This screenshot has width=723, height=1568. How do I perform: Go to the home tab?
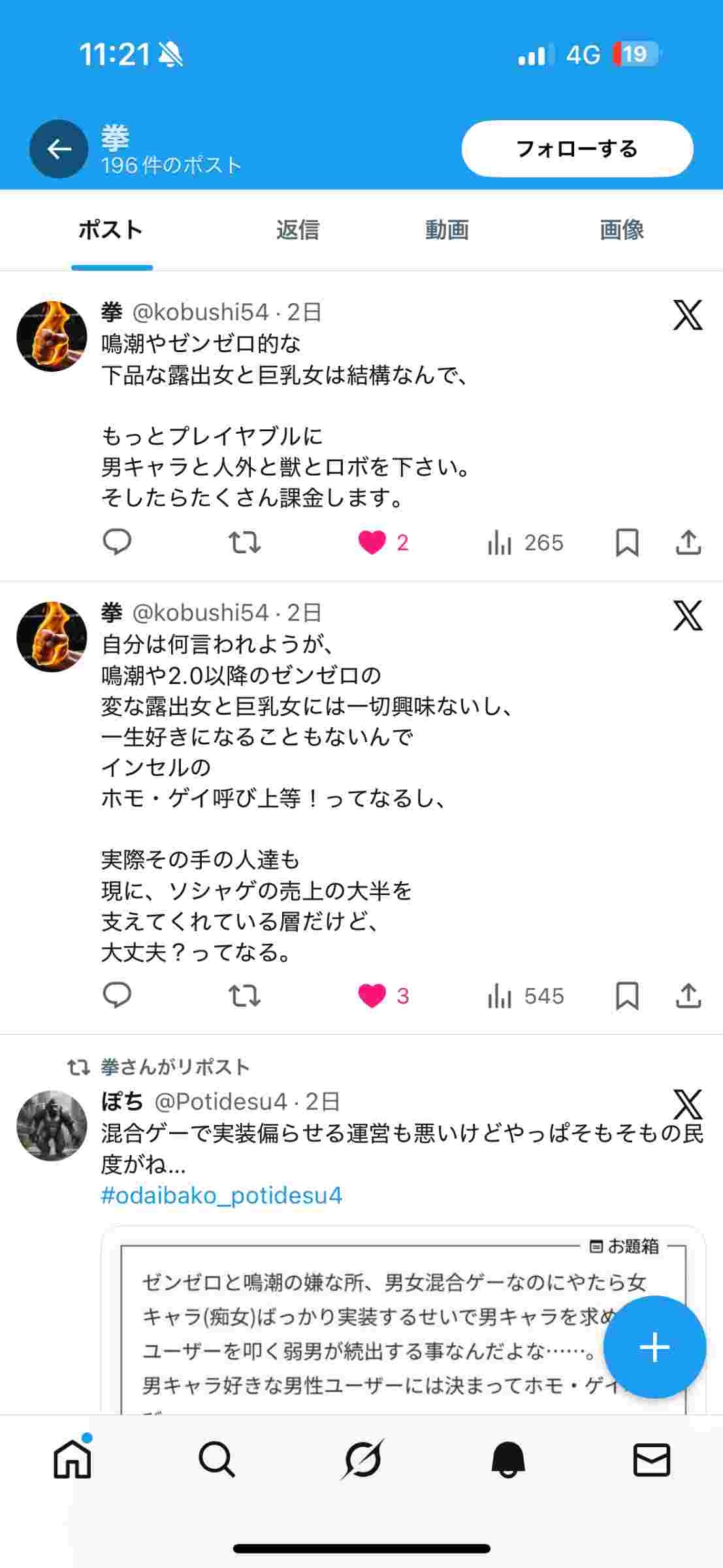(x=72, y=1460)
